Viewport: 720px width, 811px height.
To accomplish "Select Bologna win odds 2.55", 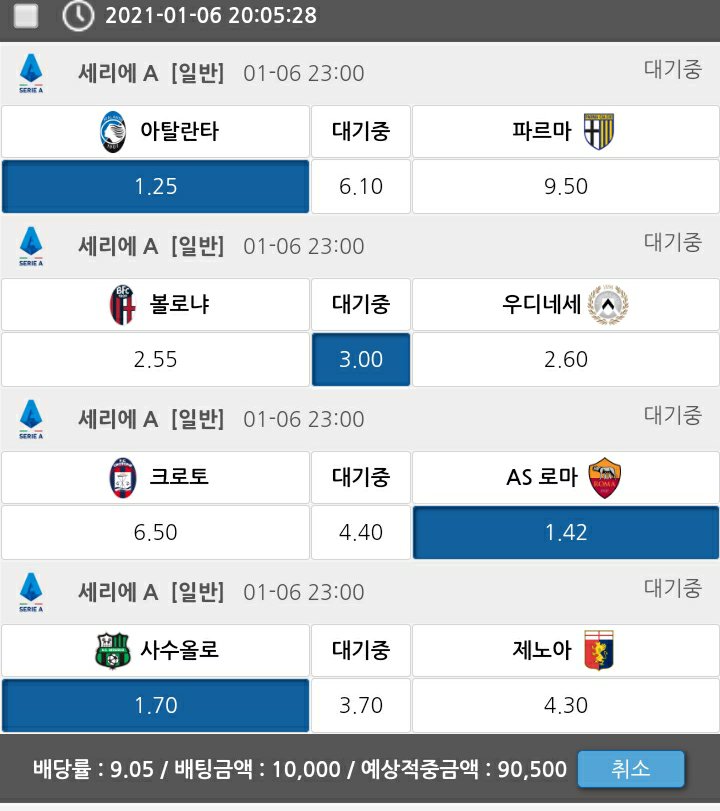I will tap(155, 359).
